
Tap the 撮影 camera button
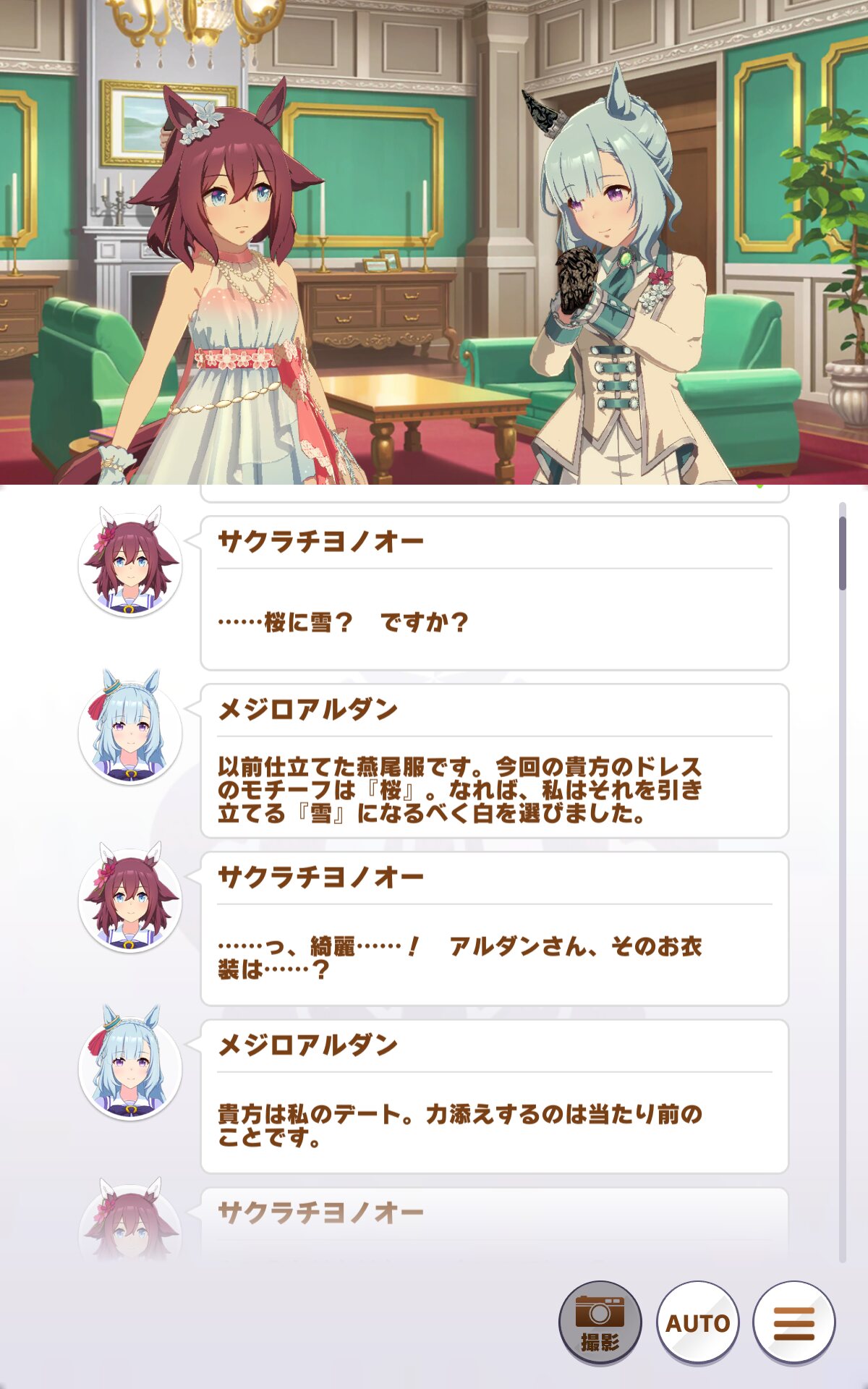click(x=600, y=1323)
